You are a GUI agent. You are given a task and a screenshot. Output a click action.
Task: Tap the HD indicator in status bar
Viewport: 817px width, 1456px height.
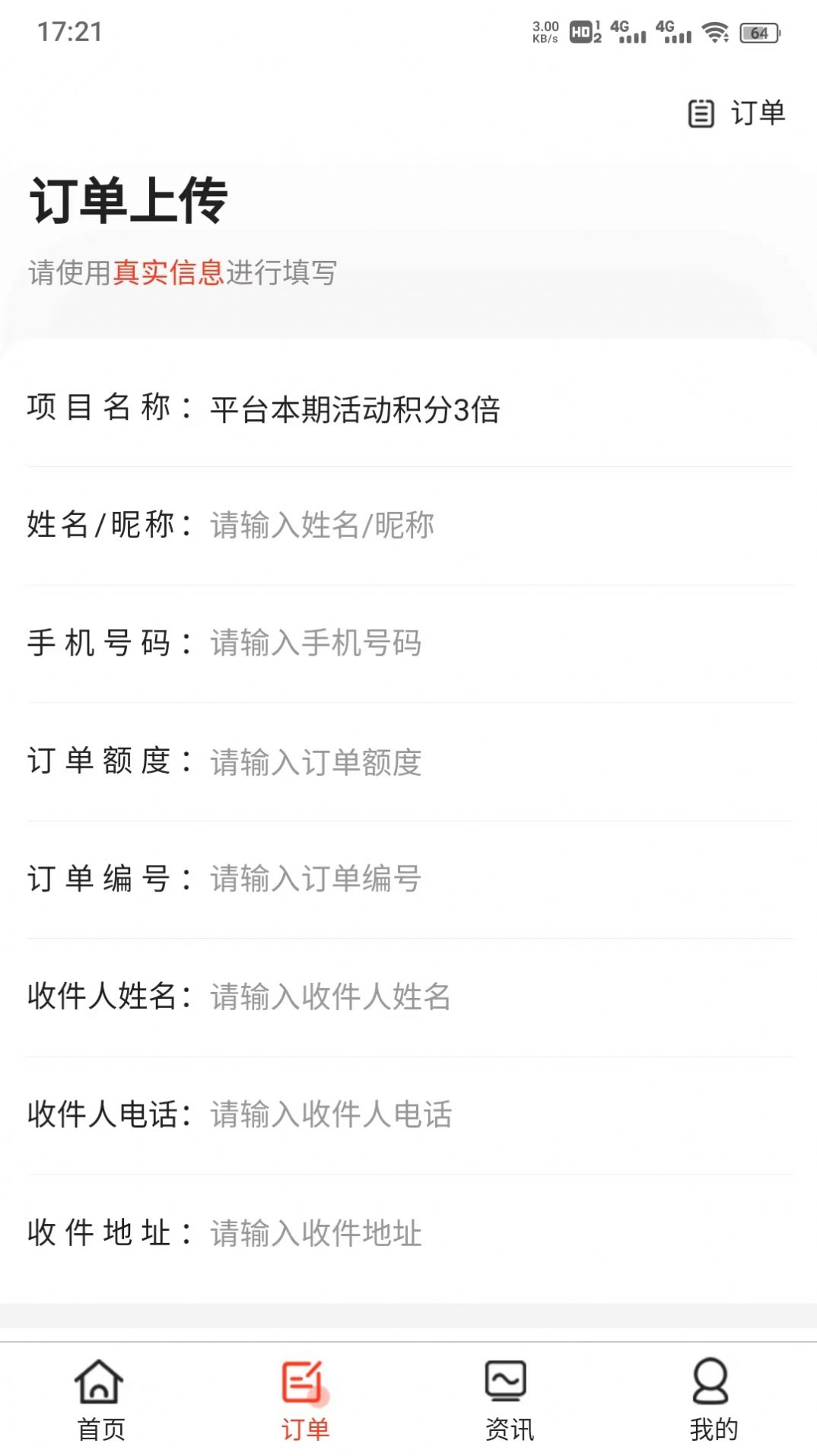tap(580, 30)
